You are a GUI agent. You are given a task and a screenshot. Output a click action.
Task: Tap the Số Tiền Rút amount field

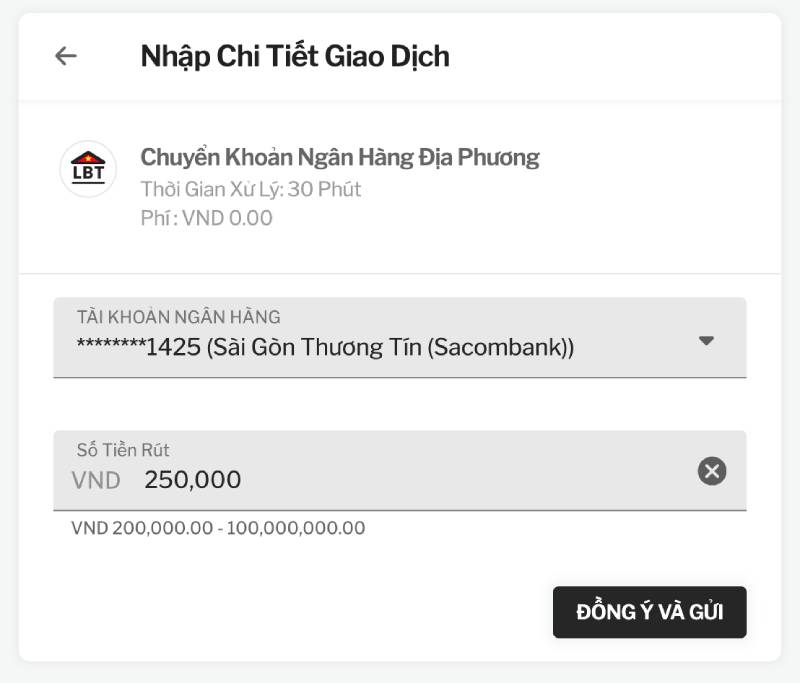tap(400, 480)
